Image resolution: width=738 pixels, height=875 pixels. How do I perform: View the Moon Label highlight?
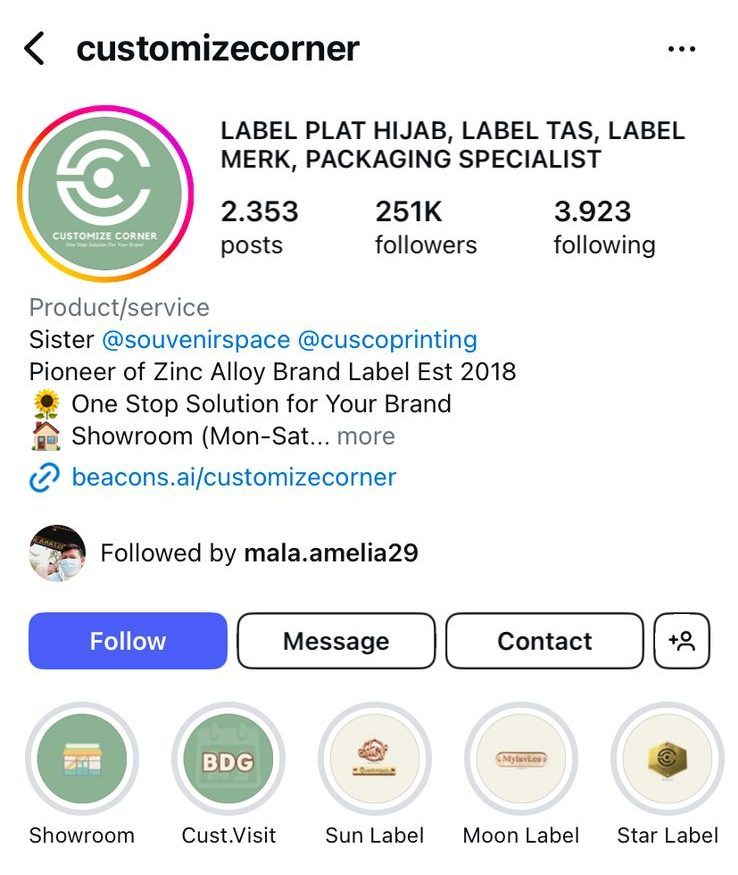pos(521,759)
